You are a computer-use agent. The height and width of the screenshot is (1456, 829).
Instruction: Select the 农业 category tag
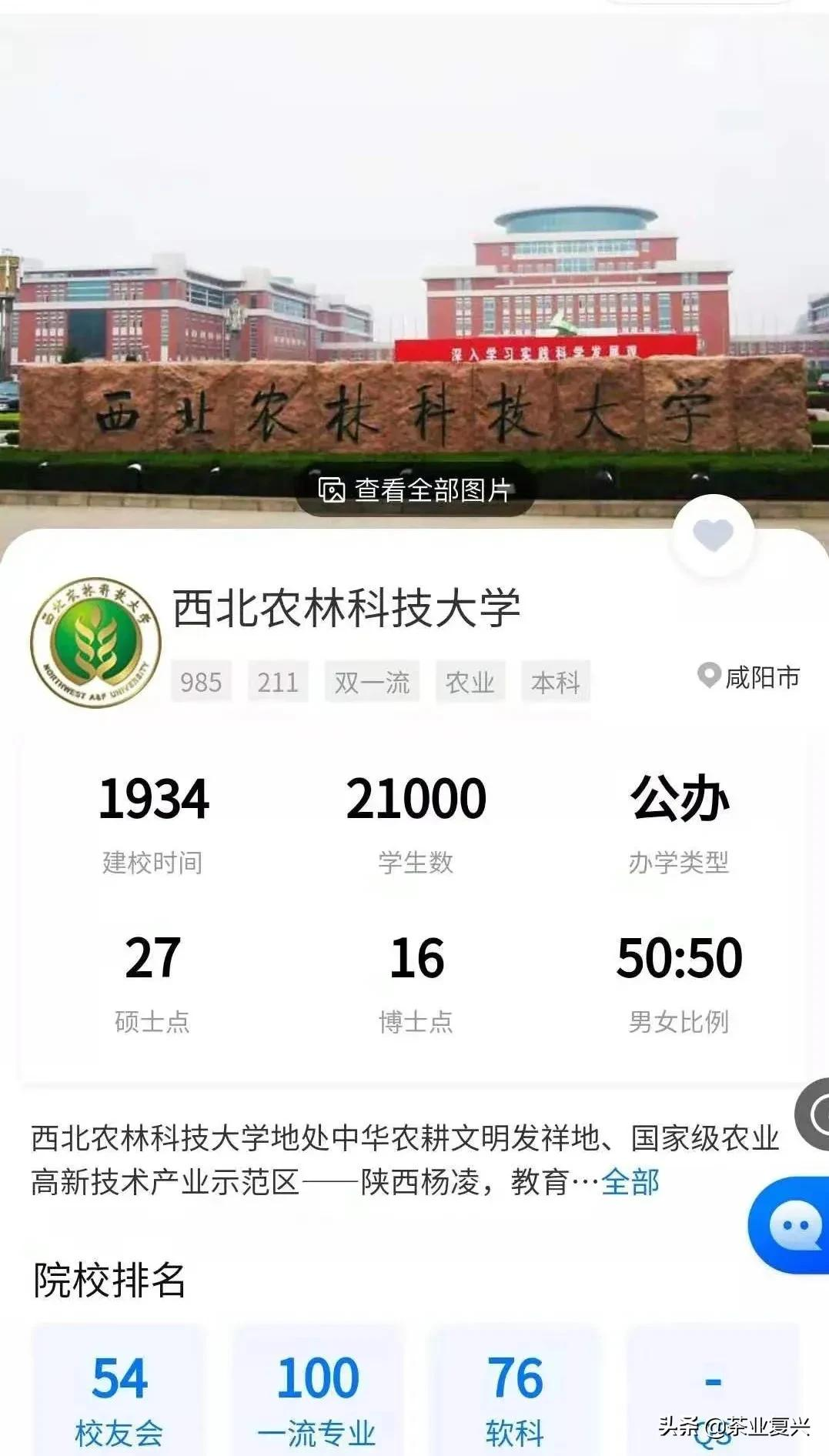click(470, 681)
